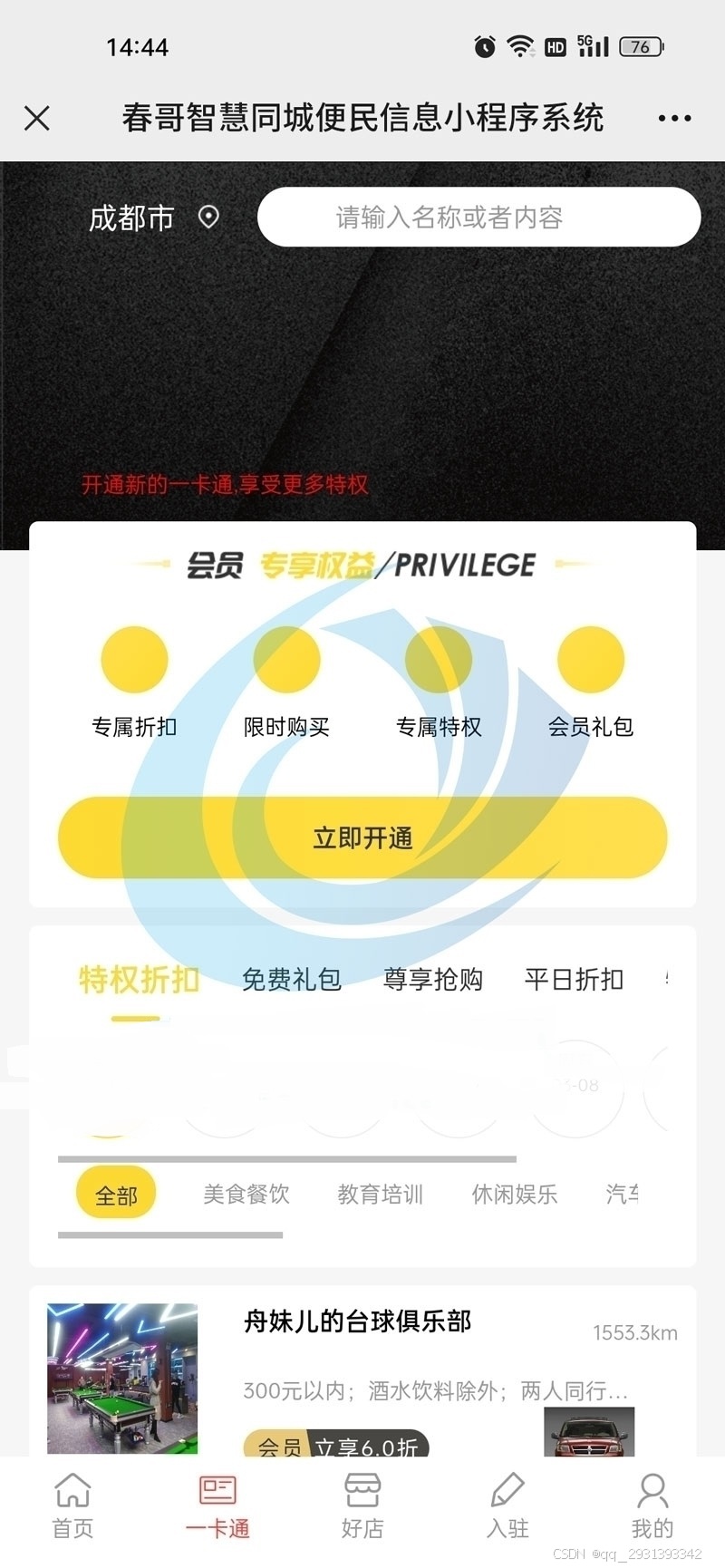Open the 平日折扣 tab
Screen dimensions: 725x1568
tap(574, 980)
